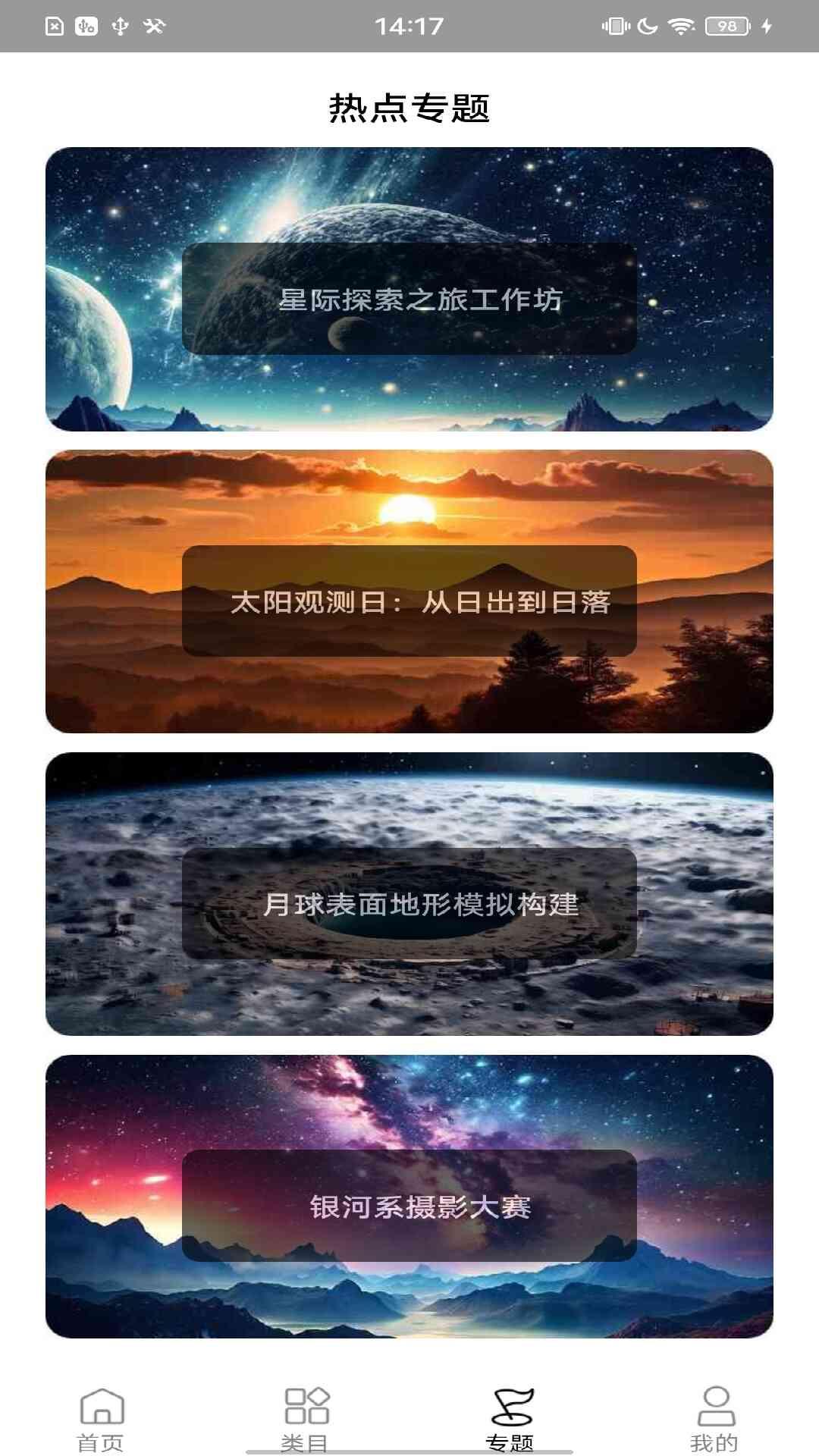819x1456 pixels.
Task: Open the 星际探索之旅工作坊 topic card
Action: coord(409,289)
